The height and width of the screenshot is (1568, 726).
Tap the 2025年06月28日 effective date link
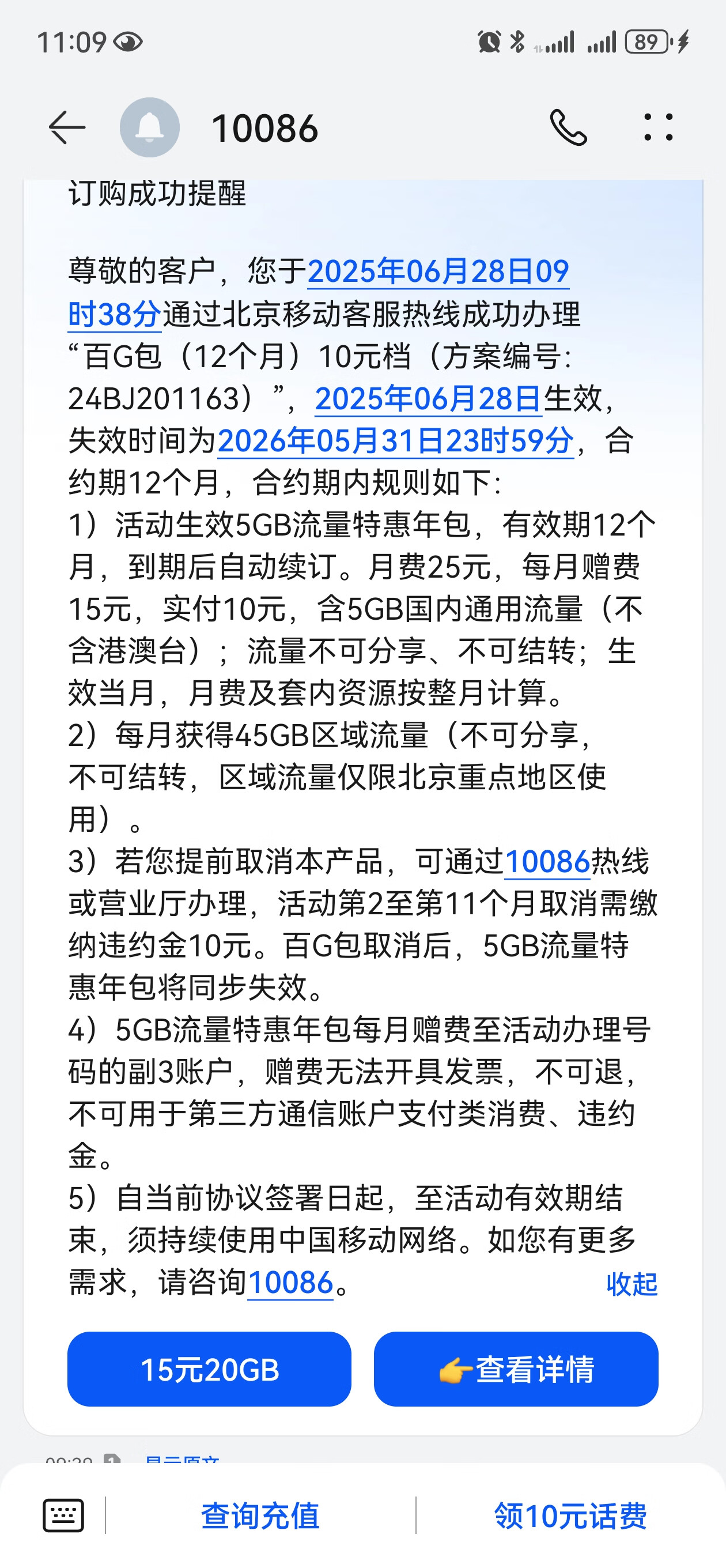429,399
